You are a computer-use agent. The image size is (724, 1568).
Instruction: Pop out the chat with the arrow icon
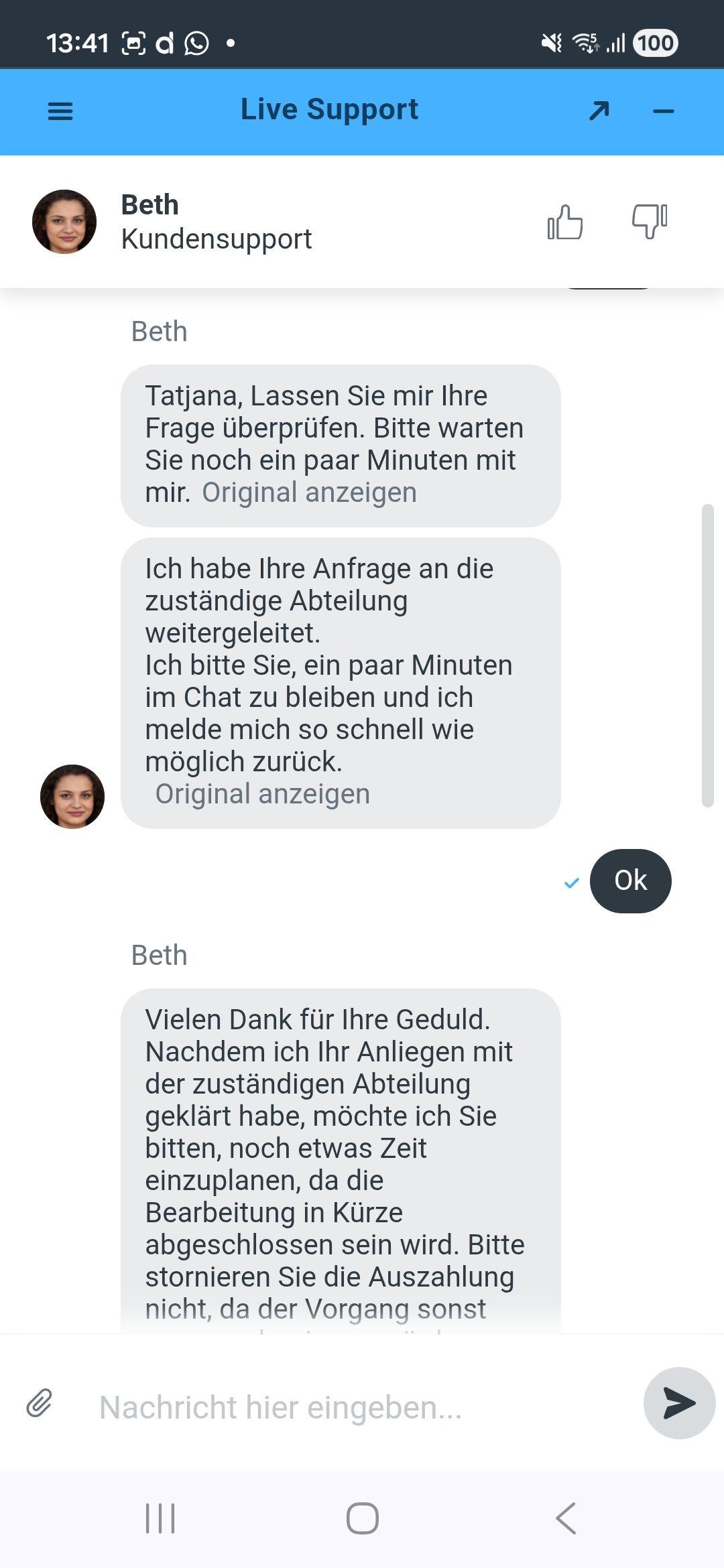pyautogui.click(x=599, y=111)
